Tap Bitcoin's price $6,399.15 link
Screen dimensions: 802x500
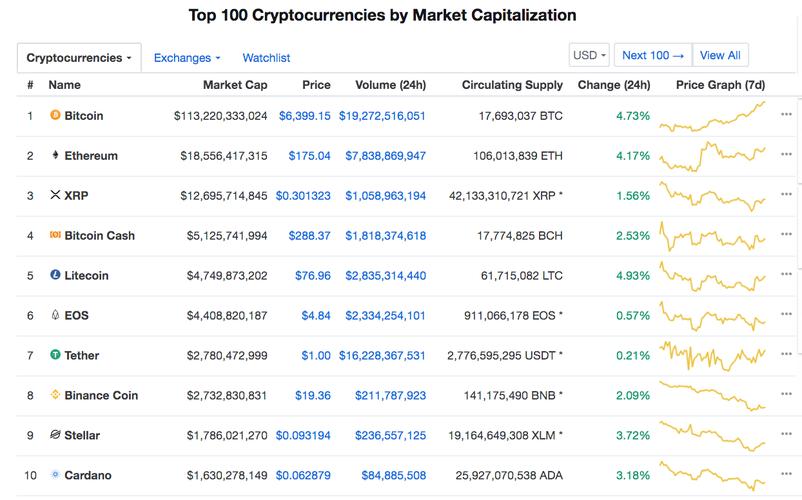coord(304,116)
